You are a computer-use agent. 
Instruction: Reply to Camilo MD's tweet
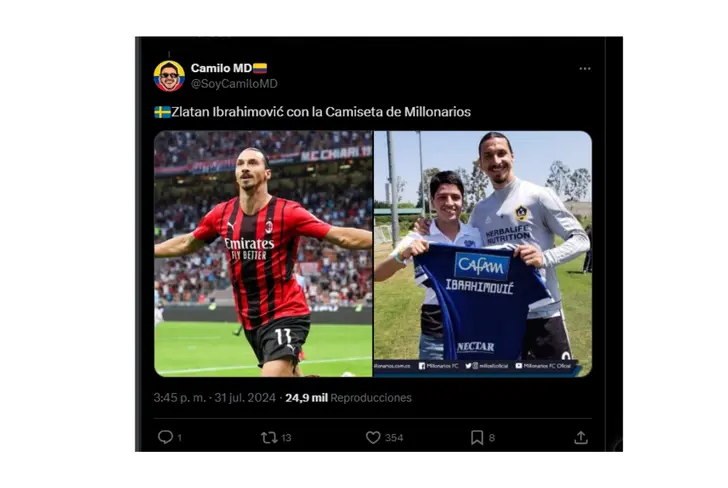coord(165,437)
